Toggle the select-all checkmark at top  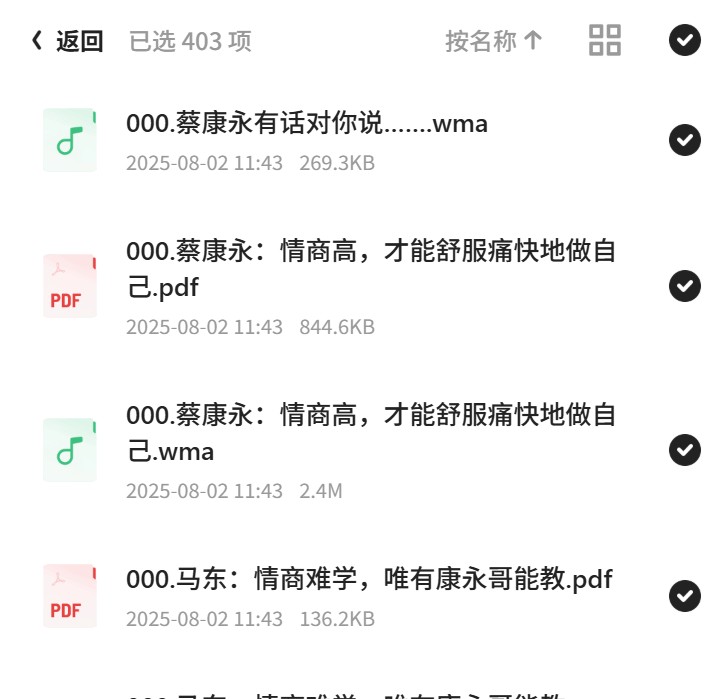(x=685, y=40)
